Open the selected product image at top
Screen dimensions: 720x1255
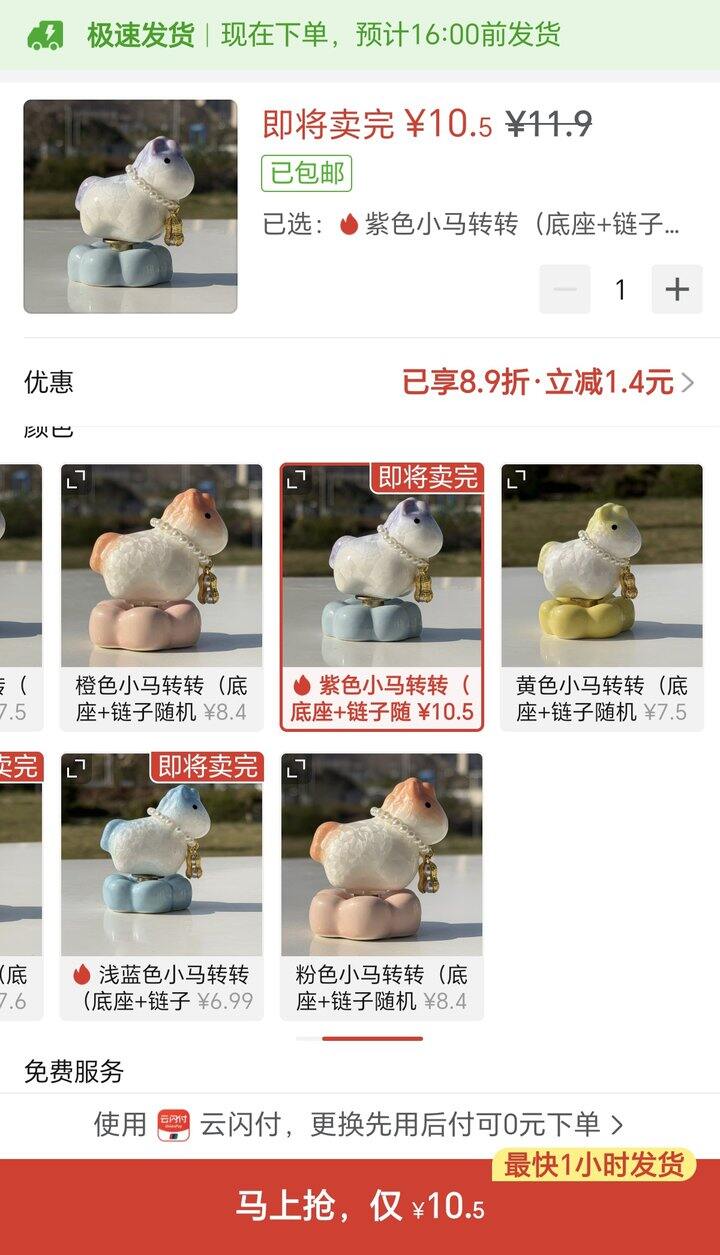coord(130,206)
